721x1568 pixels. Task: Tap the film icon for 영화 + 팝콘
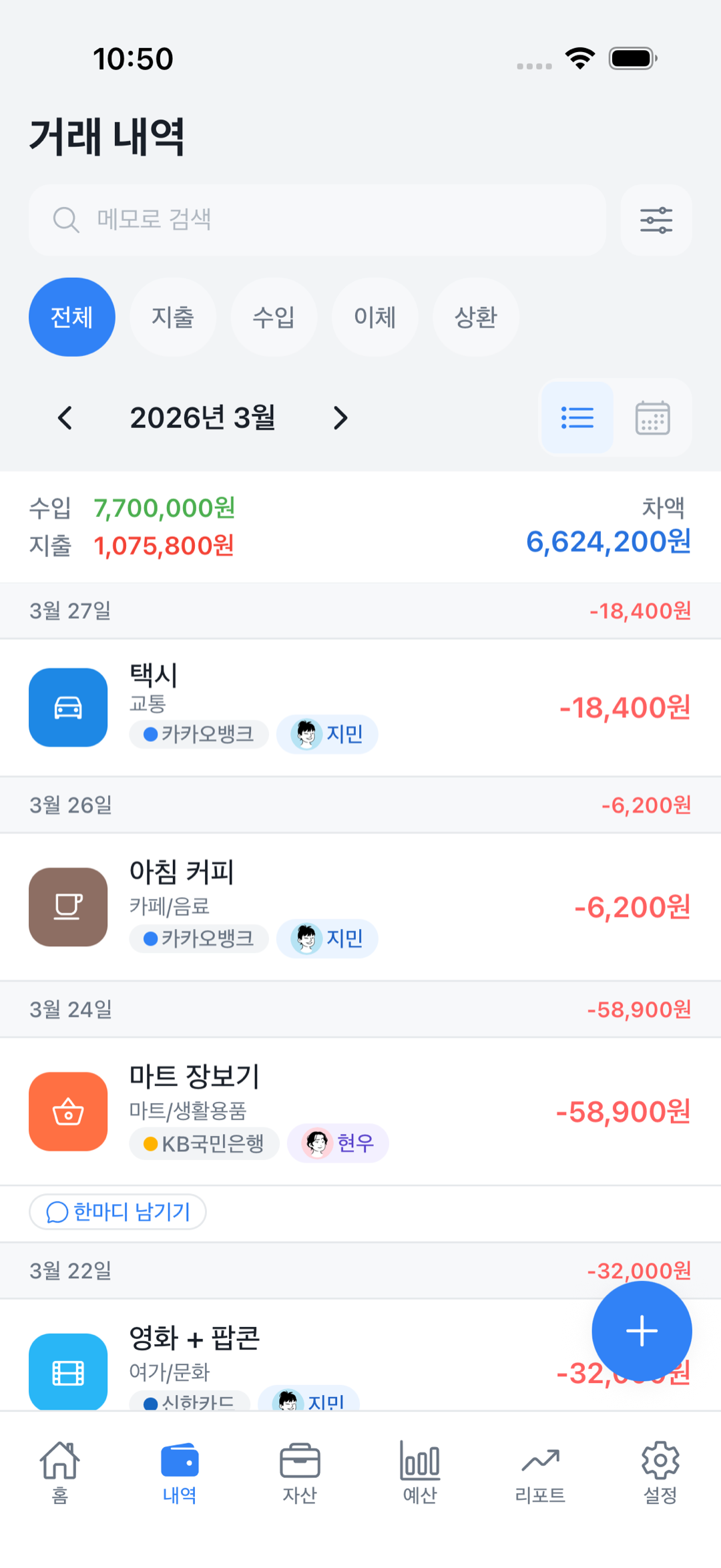(67, 1372)
